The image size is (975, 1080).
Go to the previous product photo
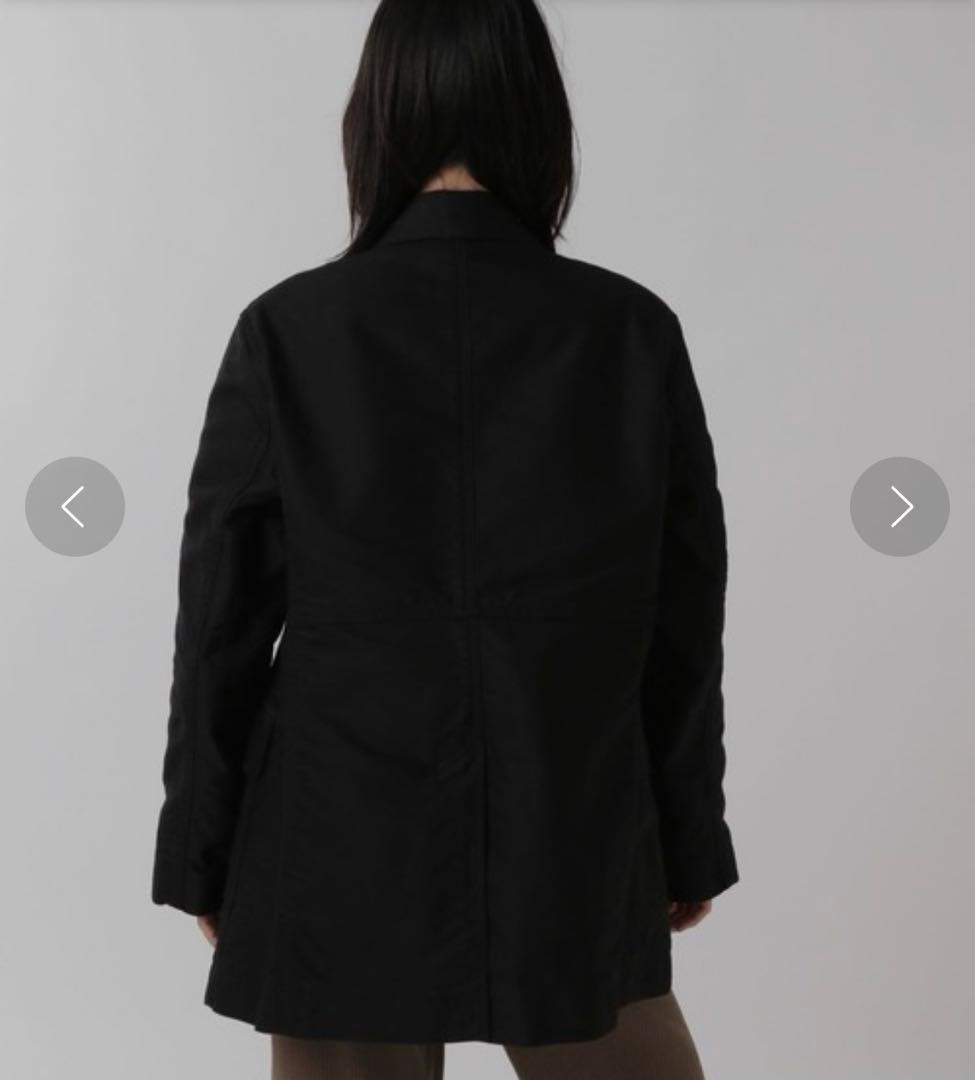pos(75,507)
